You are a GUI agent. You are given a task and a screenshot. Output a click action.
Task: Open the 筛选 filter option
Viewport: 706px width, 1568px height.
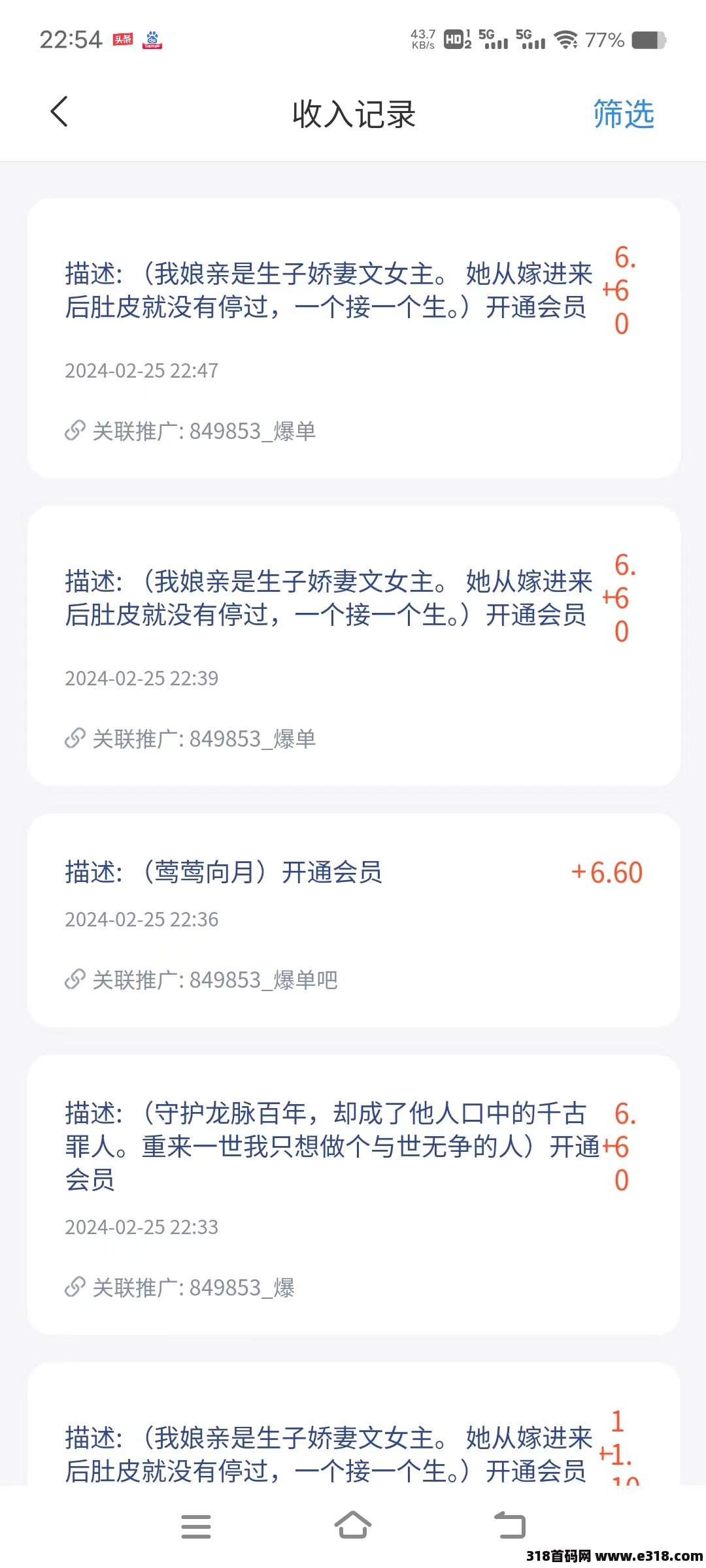tap(623, 114)
